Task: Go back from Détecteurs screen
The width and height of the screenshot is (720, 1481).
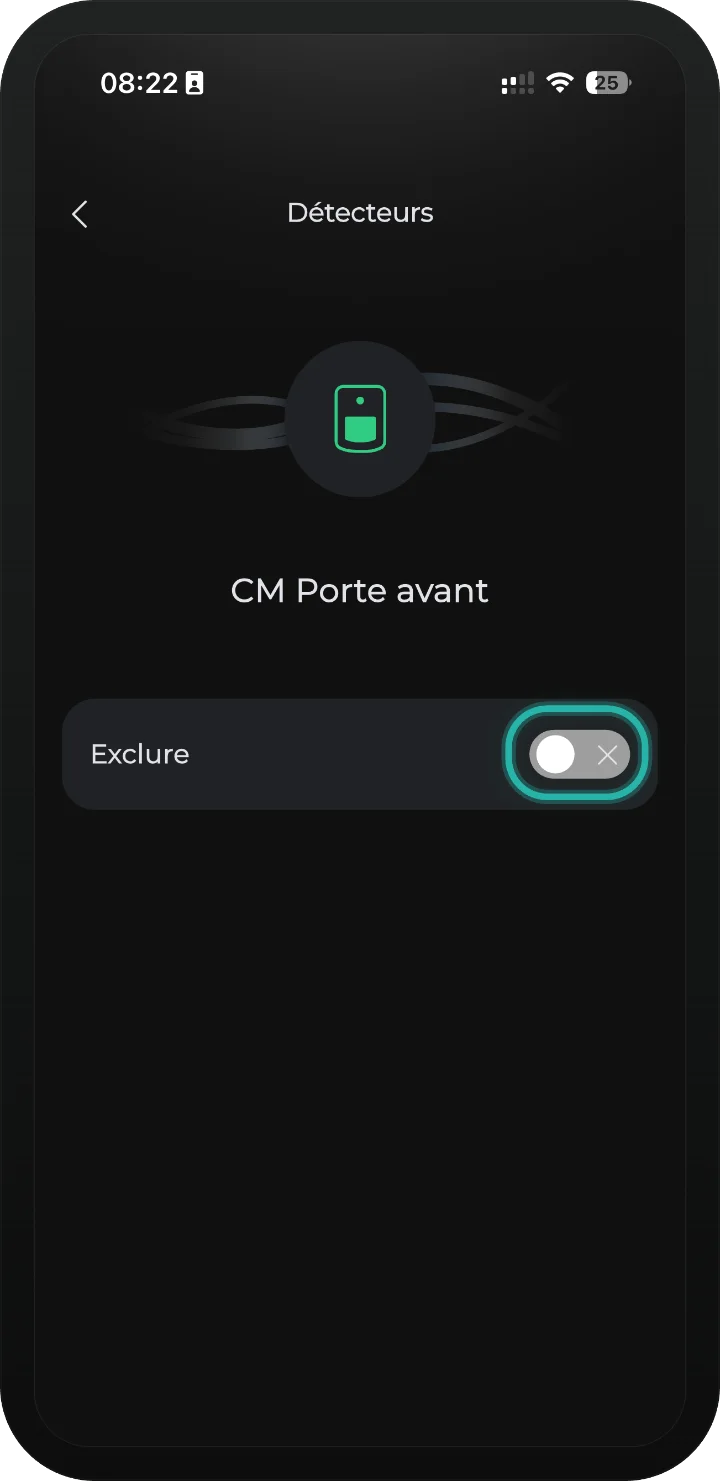Action: [x=80, y=213]
